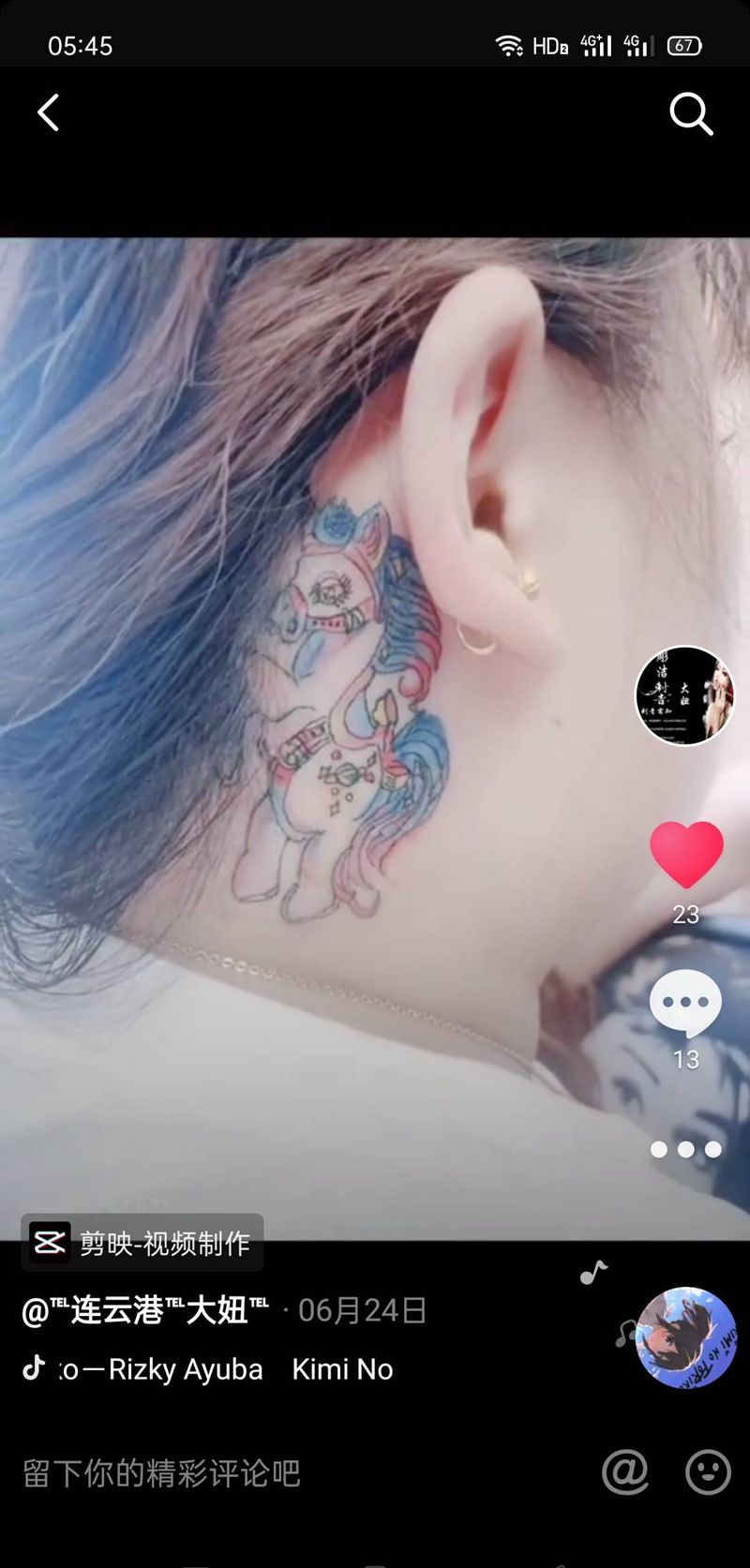This screenshot has width=750, height=1568.
Task: Tap the 留下你的精彩评论吧 comment field
Action: tap(161, 1472)
